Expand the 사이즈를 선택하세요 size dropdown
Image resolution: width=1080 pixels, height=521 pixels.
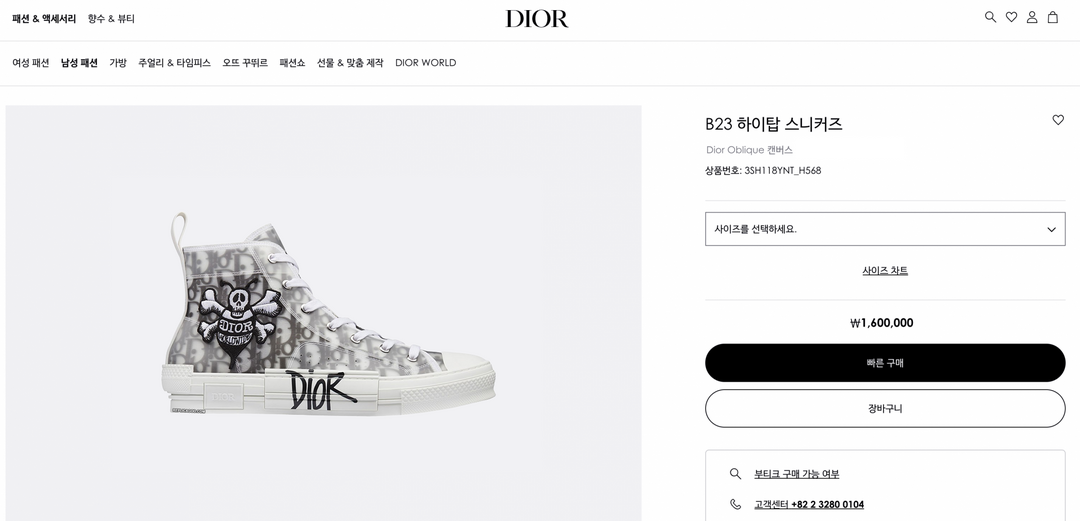(x=885, y=229)
